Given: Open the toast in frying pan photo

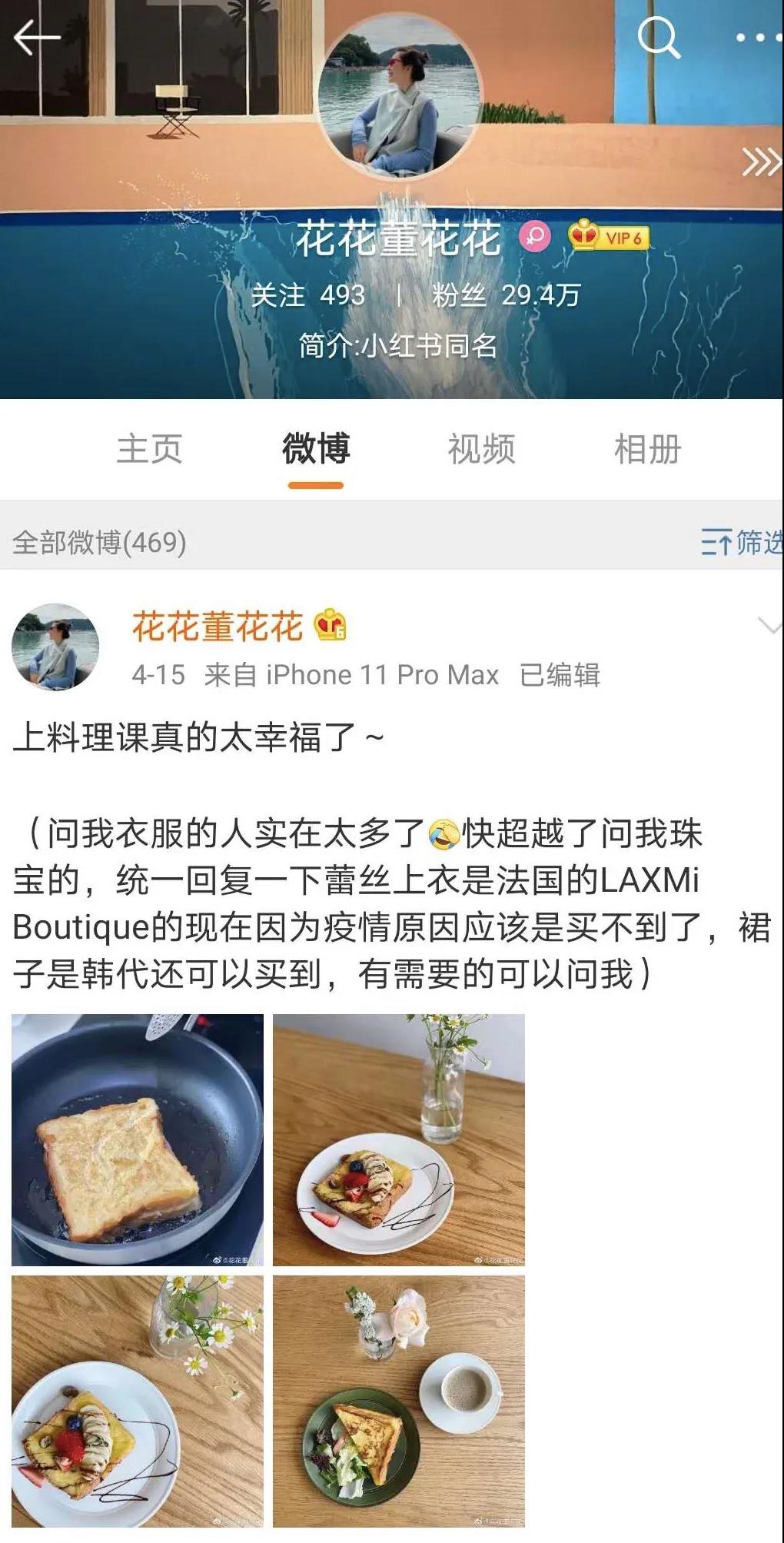Looking at the screenshot, I should pos(138,1139).
